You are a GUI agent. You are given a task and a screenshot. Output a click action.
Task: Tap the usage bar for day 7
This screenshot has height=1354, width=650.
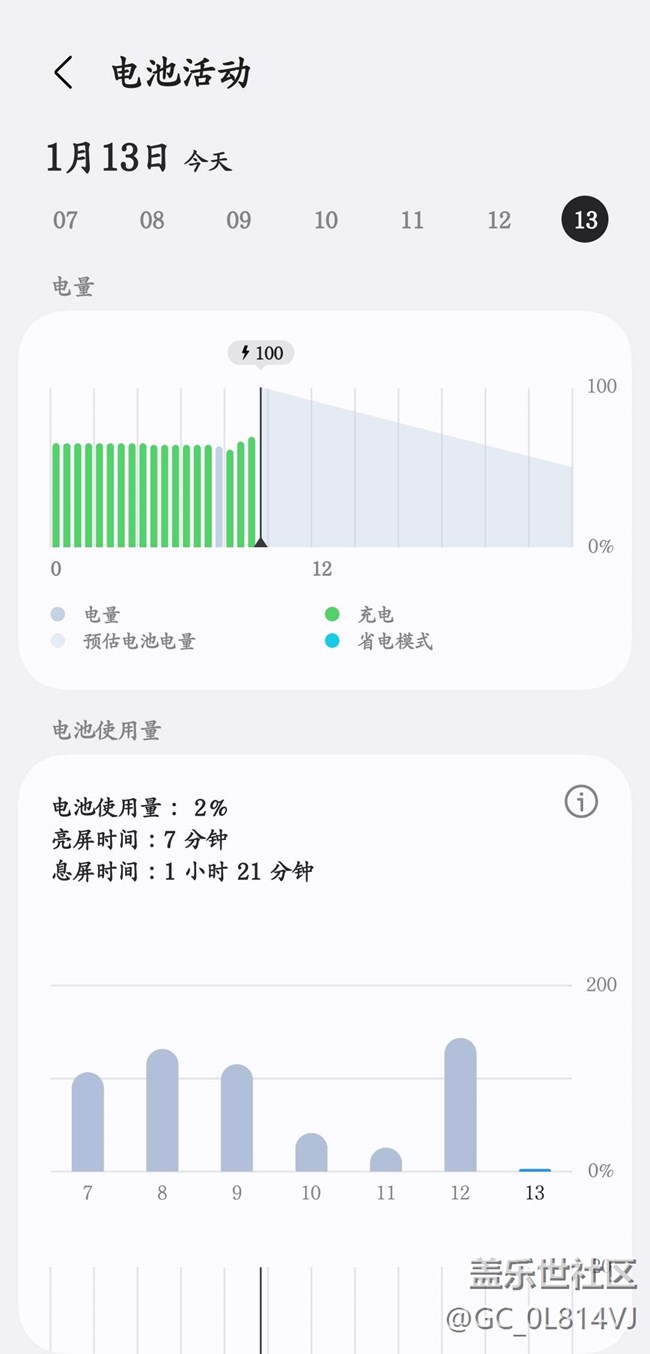coord(88,1122)
